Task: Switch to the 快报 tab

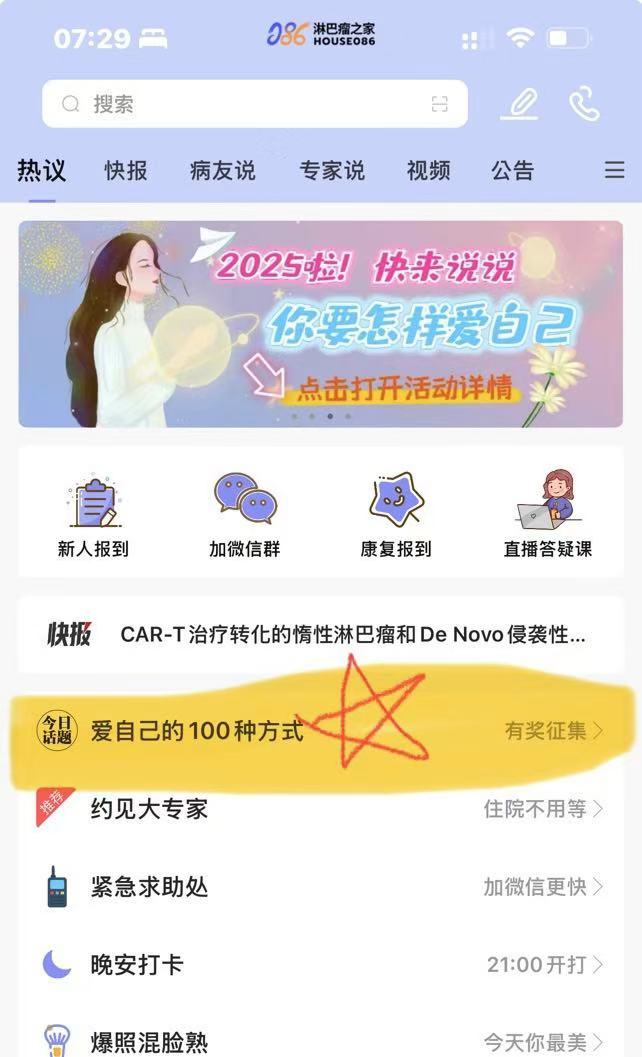Action: tap(126, 171)
